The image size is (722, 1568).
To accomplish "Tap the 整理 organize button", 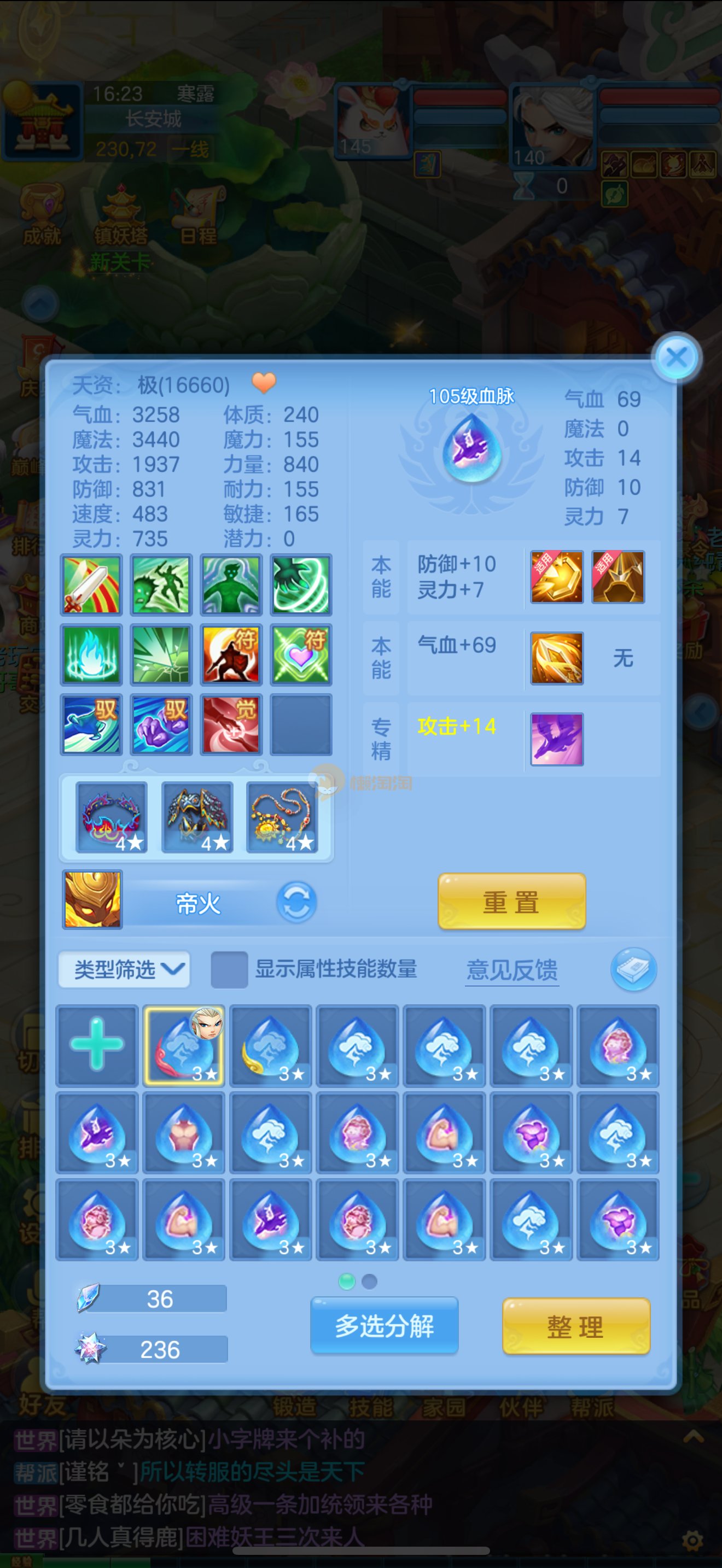I will point(575,1326).
